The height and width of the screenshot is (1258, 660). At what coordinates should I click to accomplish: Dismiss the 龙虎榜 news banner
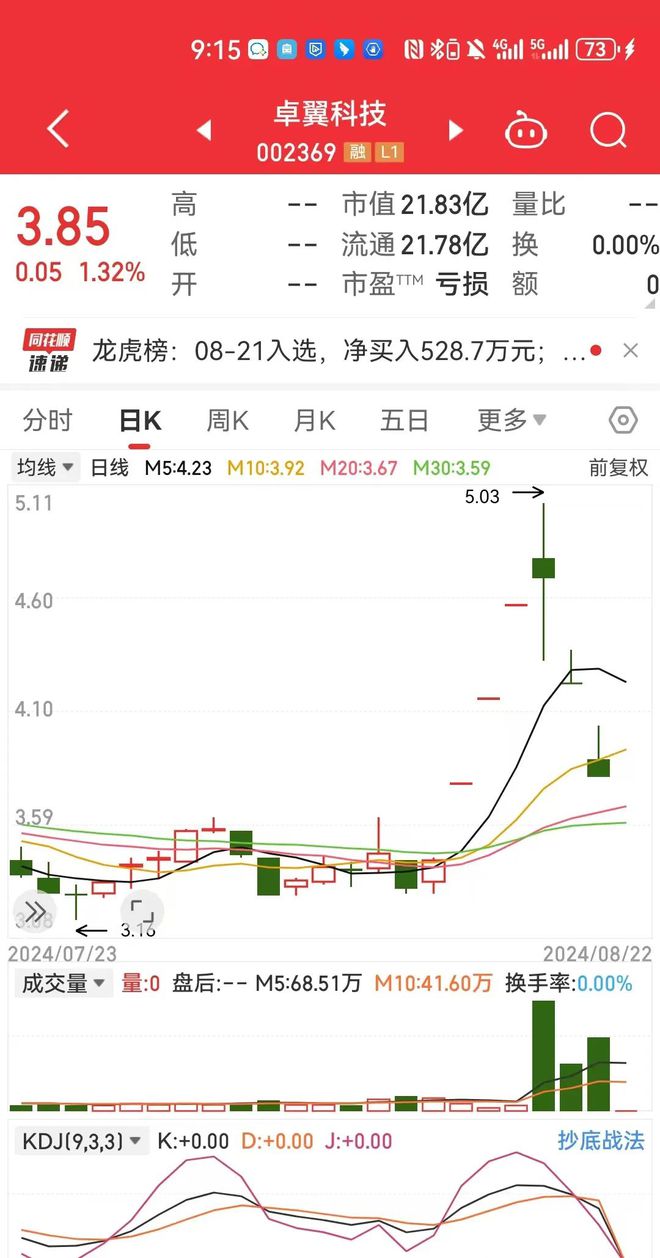tap(630, 350)
